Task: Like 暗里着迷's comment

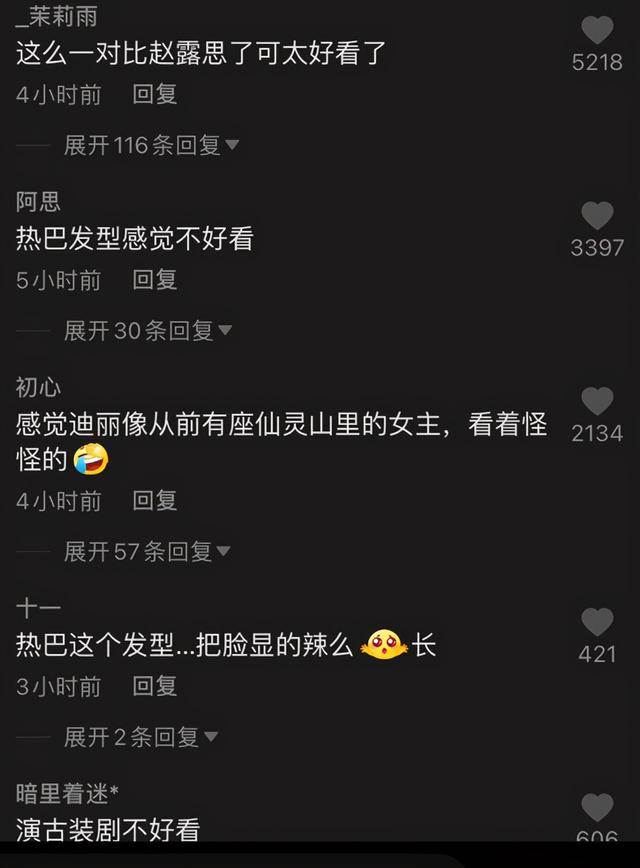Action: coord(597,808)
